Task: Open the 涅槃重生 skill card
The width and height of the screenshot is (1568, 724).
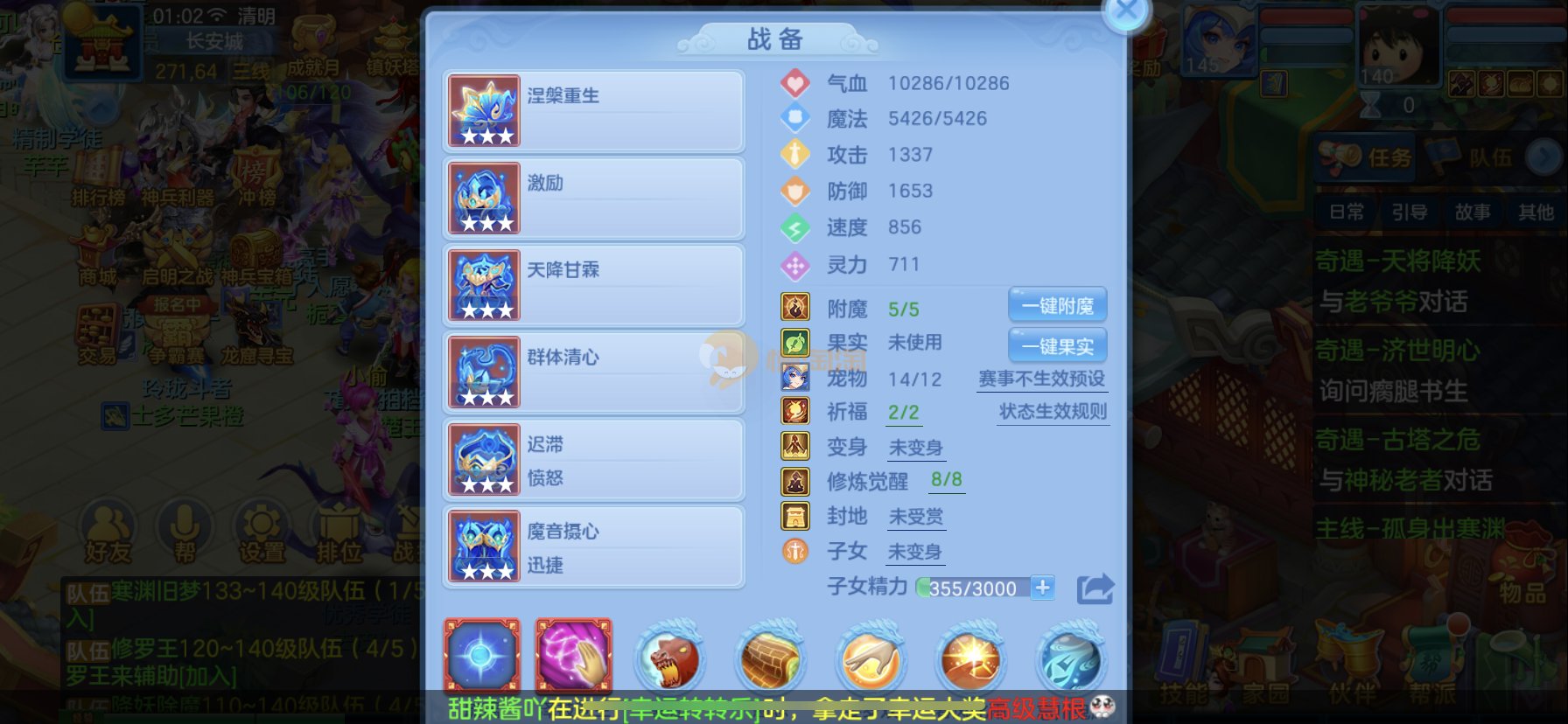Action: click(593, 111)
